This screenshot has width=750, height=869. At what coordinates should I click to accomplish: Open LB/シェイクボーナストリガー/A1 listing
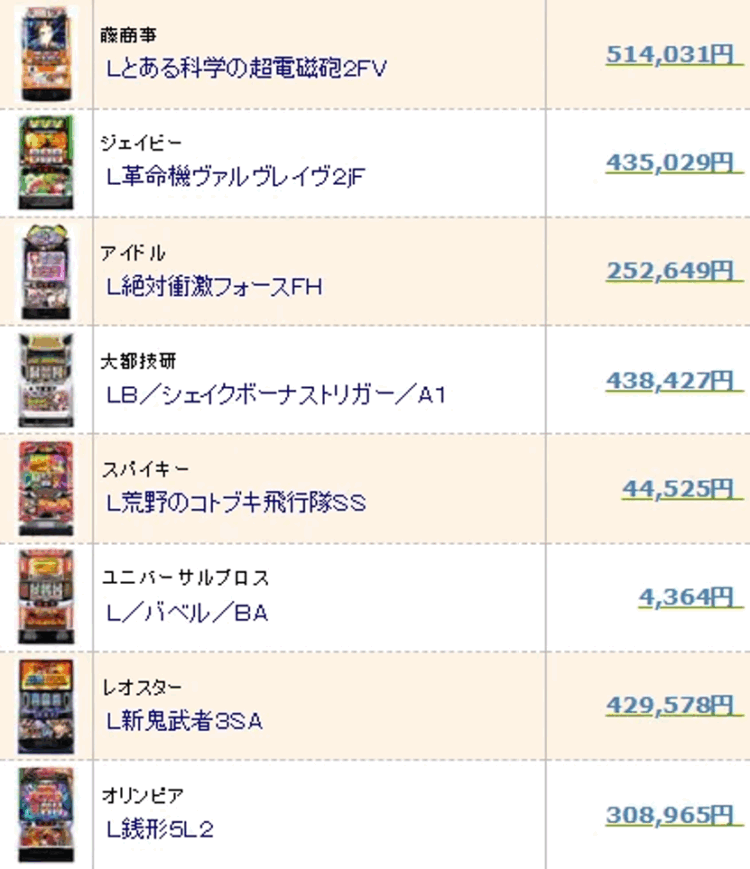[x=275, y=395]
